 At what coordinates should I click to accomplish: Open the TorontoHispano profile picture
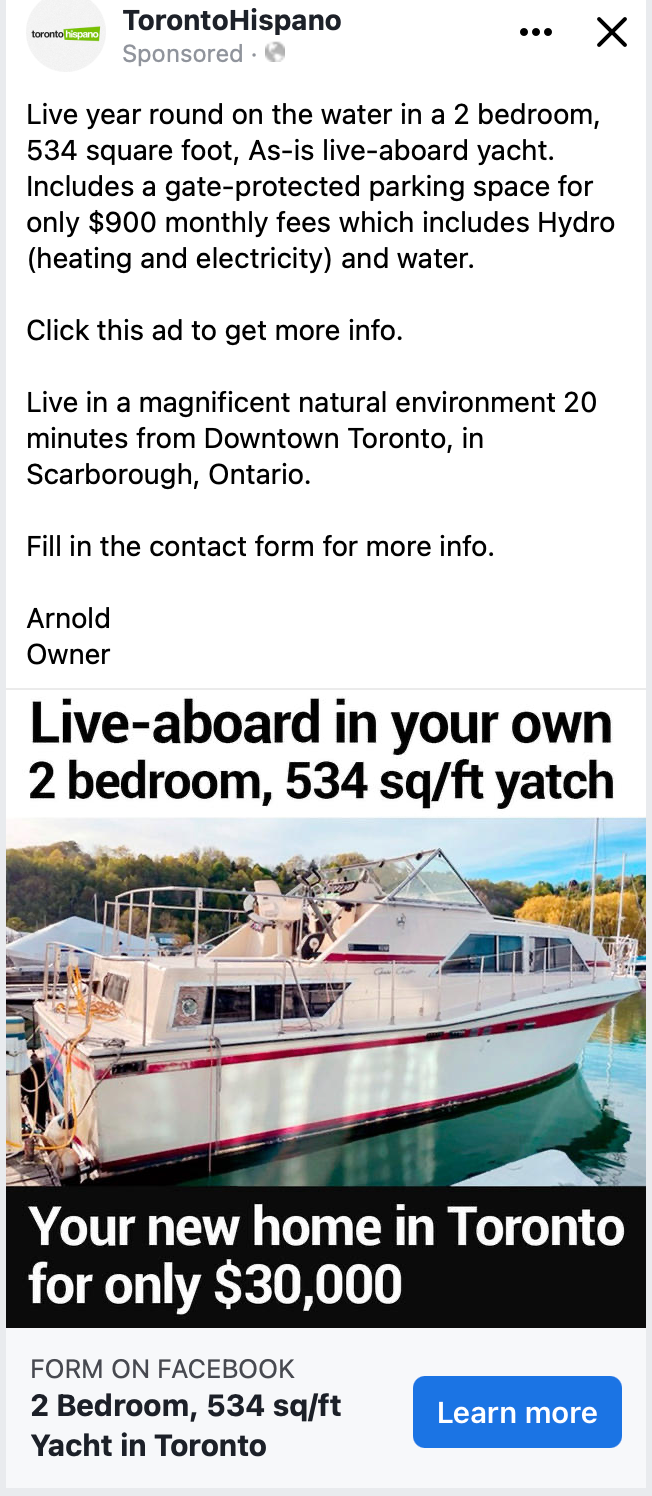point(66,33)
